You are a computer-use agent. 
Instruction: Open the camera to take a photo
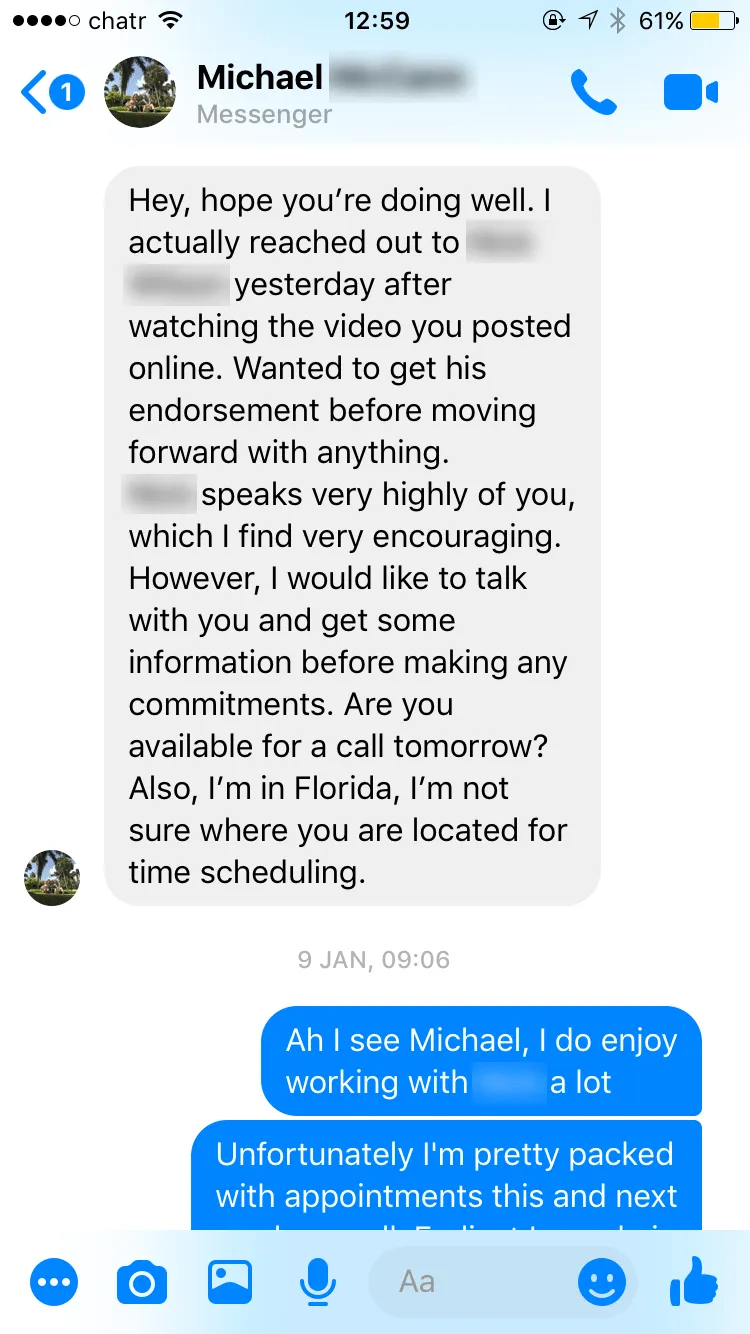(x=142, y=1282)
